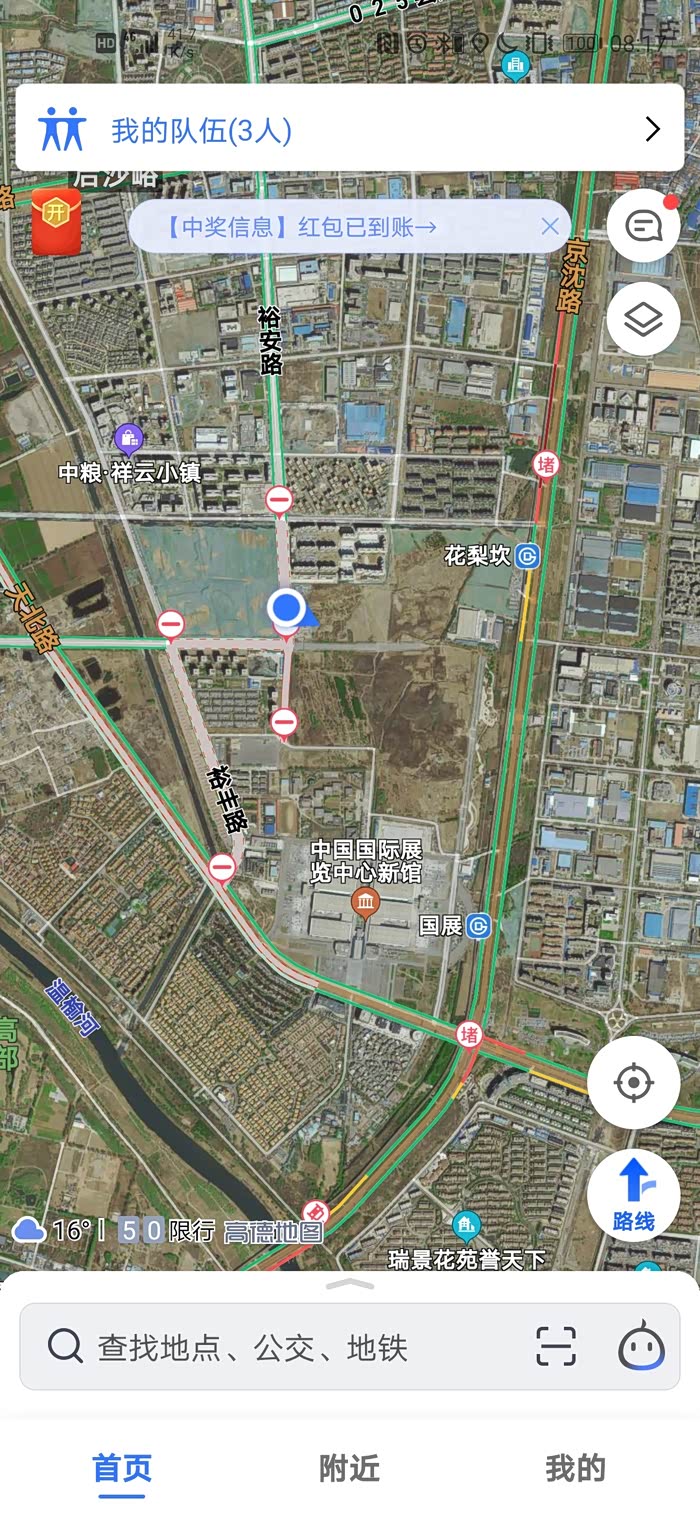This screenshot has height=1516, width=700.
Task: Dismiss the 中奖信息 prize notification
Action: [550, 227]
